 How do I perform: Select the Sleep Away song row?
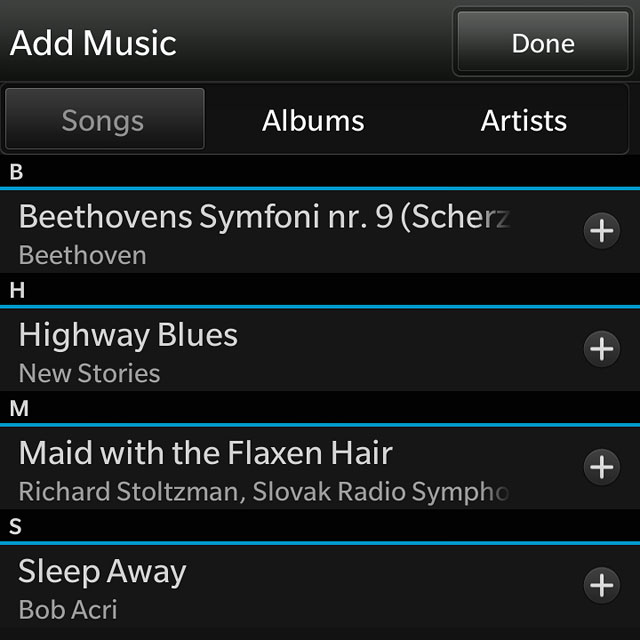[x=280, y=586]
